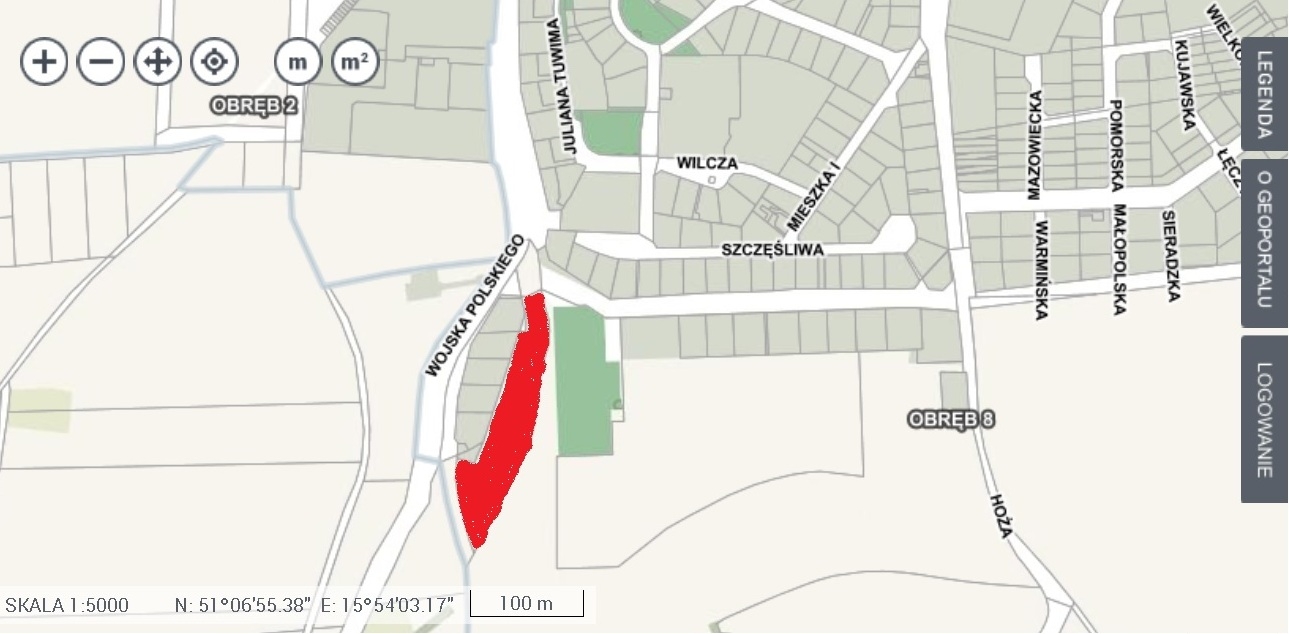Center map on current location
Viewport: 1289px width, 634px height.
point(214,62)
